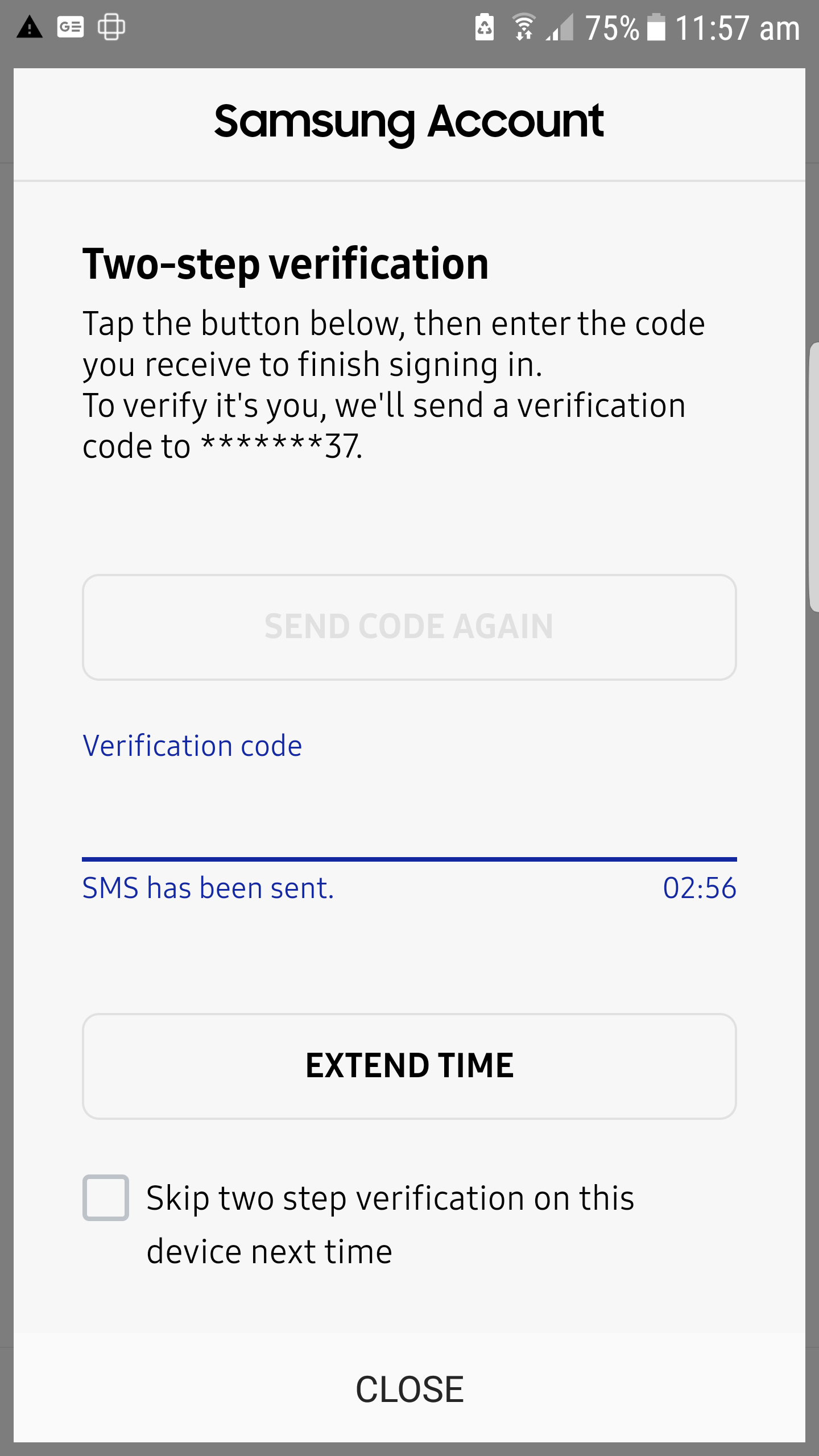Extend the verification time
Screen dimensions: 819x1456
409,1066
